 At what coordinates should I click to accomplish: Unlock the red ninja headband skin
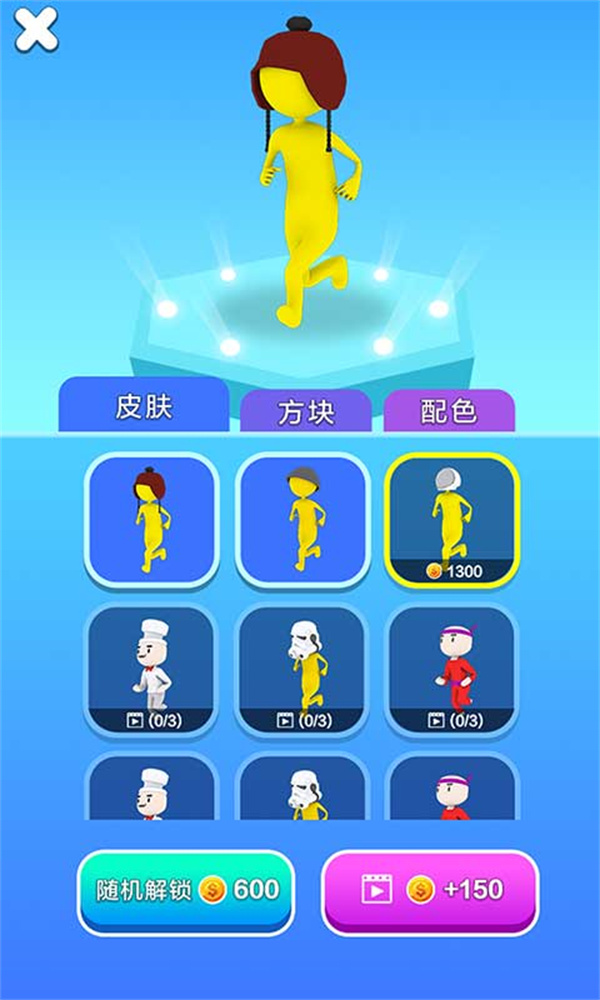[x=451, y=667]
